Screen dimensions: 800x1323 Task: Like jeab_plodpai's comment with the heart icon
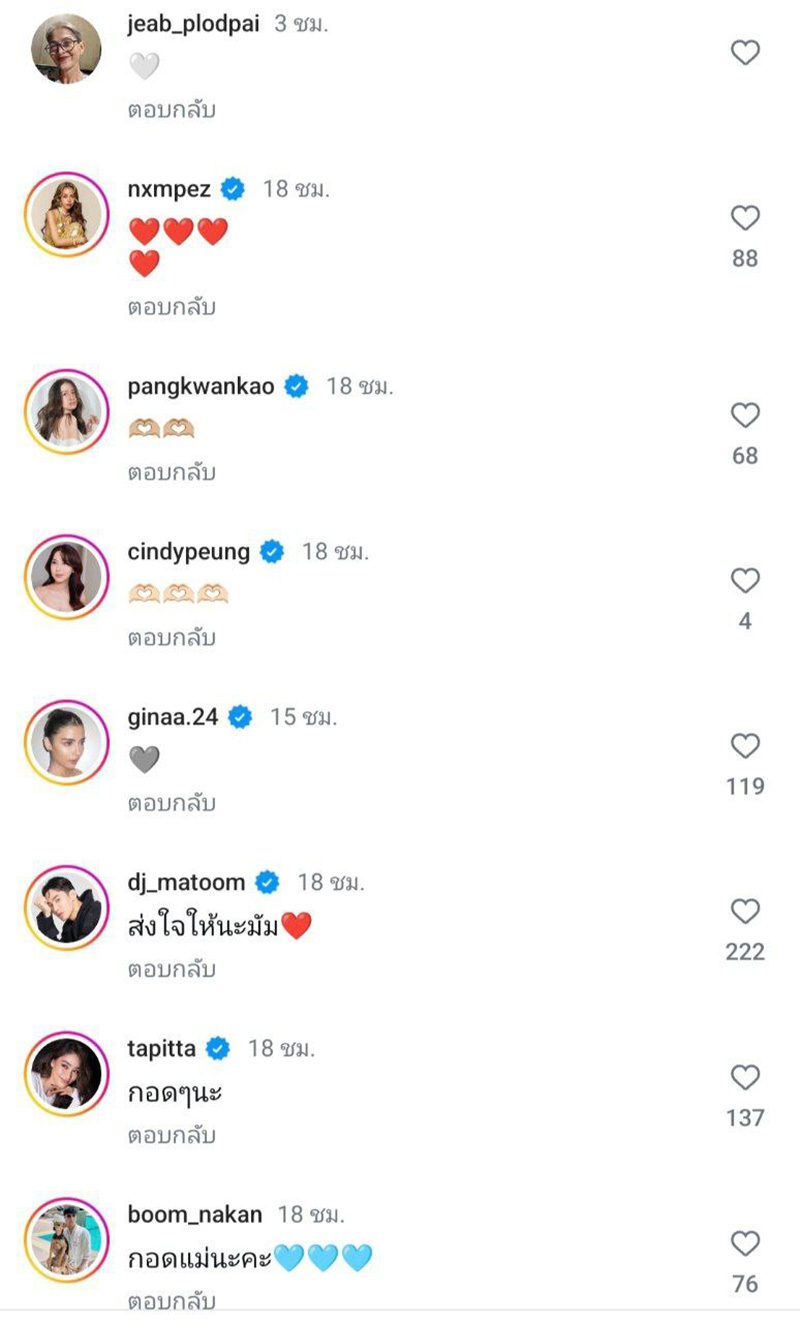(745, 52)
